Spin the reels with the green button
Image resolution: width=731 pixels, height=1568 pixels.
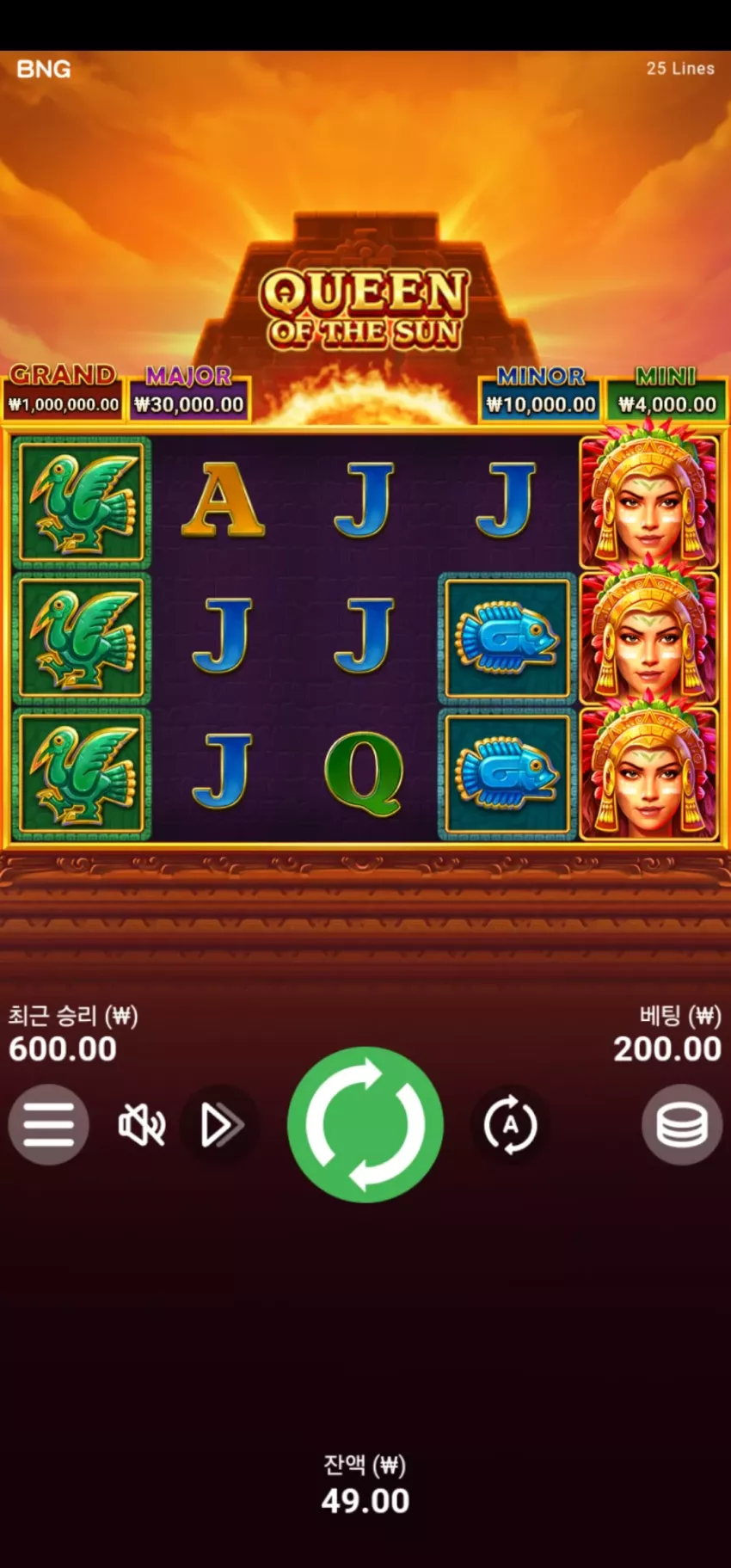click(365, 1124)
